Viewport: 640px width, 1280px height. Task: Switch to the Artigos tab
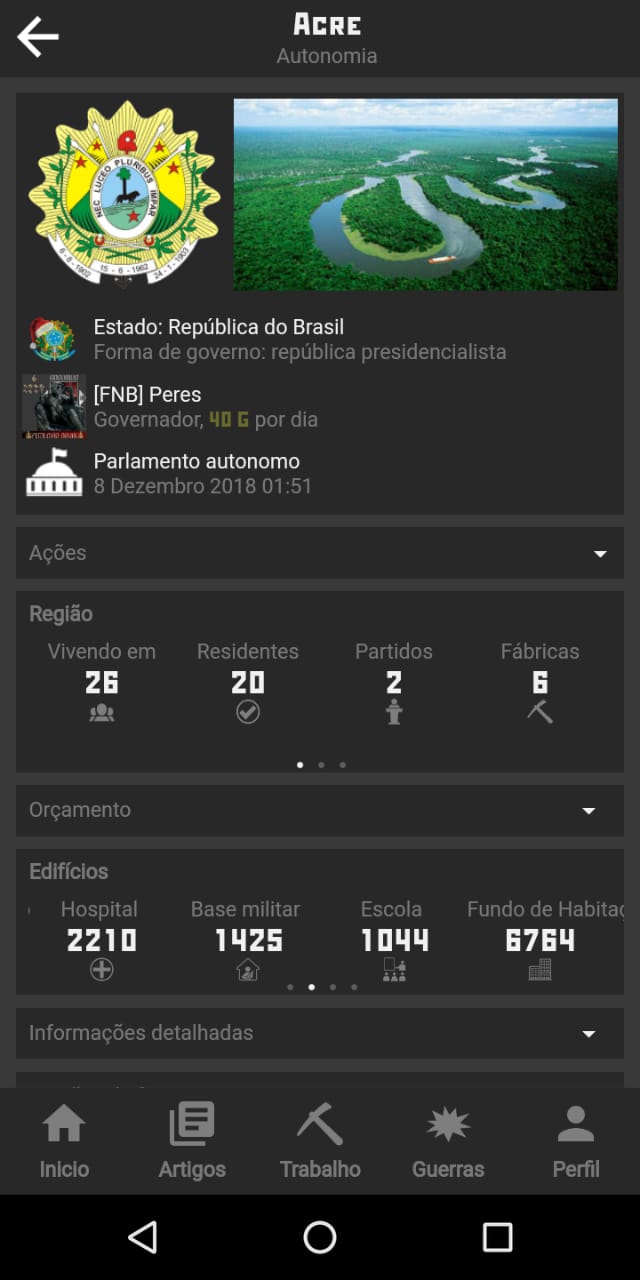(192, 1141)
